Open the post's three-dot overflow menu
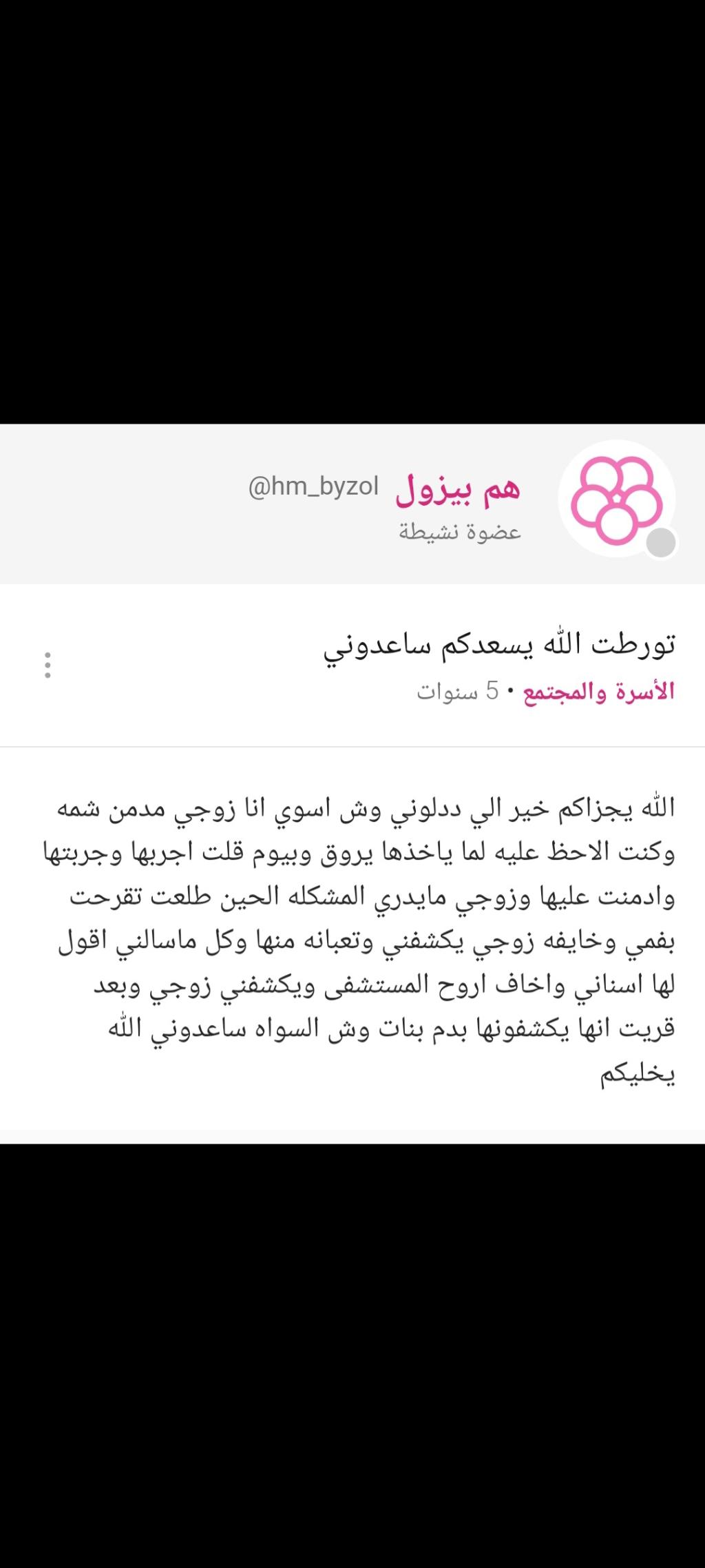The image size is (705, 1568). 48,665
